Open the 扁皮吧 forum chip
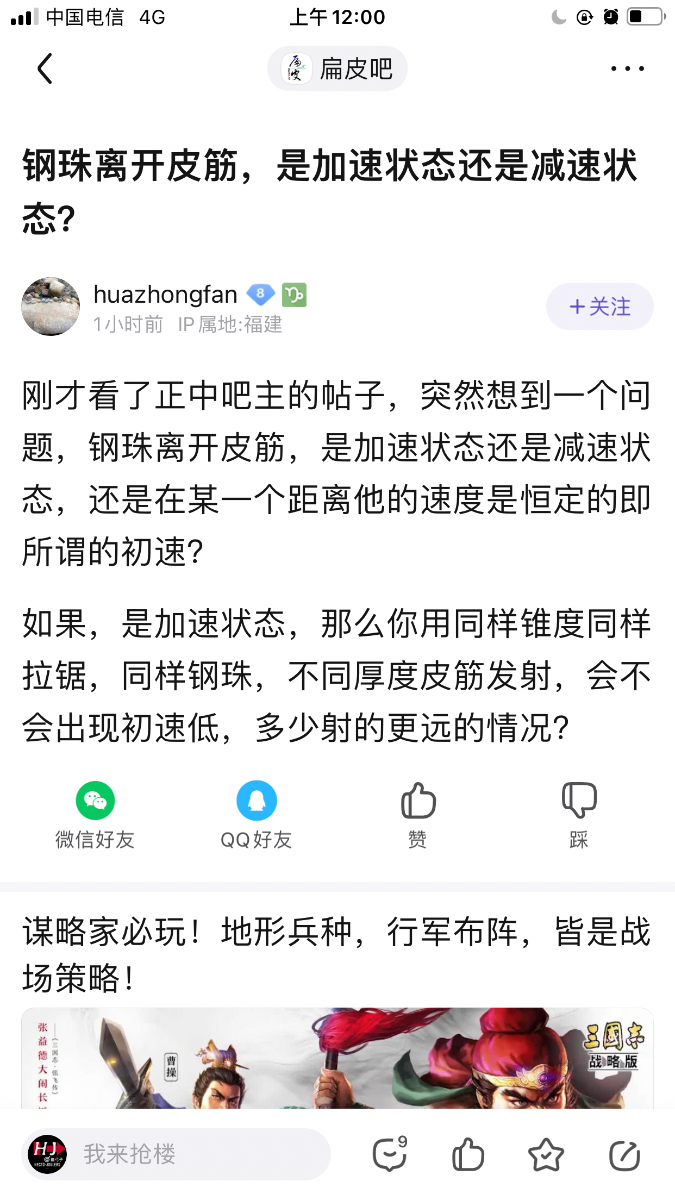The image size is (675, 1200). (x=337, y=69)
